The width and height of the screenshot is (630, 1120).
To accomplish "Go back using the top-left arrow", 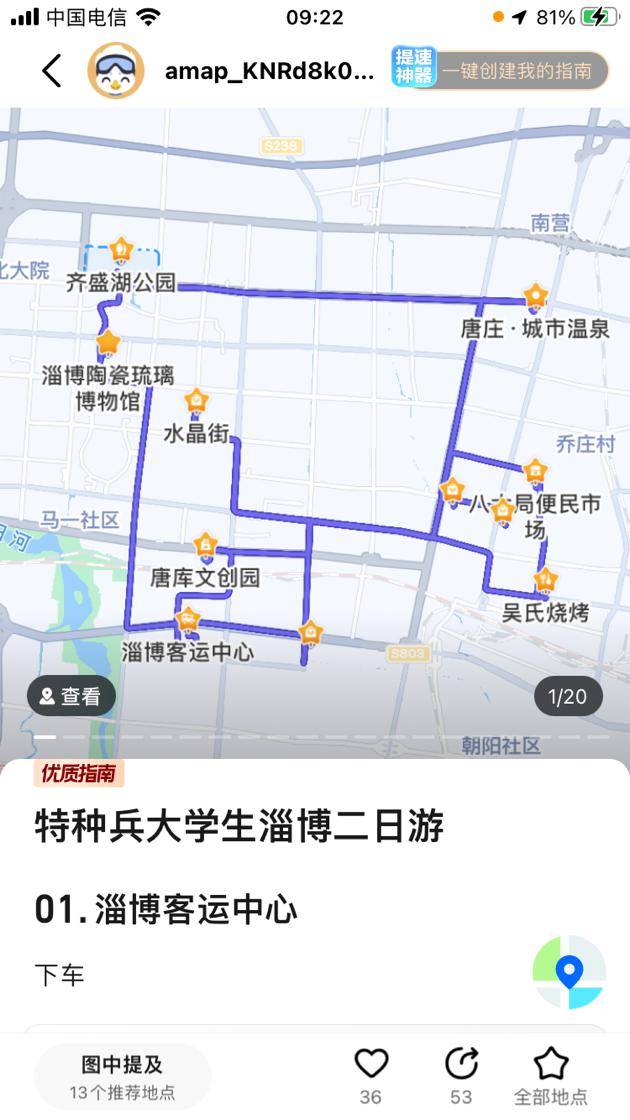I will (52, 70).
